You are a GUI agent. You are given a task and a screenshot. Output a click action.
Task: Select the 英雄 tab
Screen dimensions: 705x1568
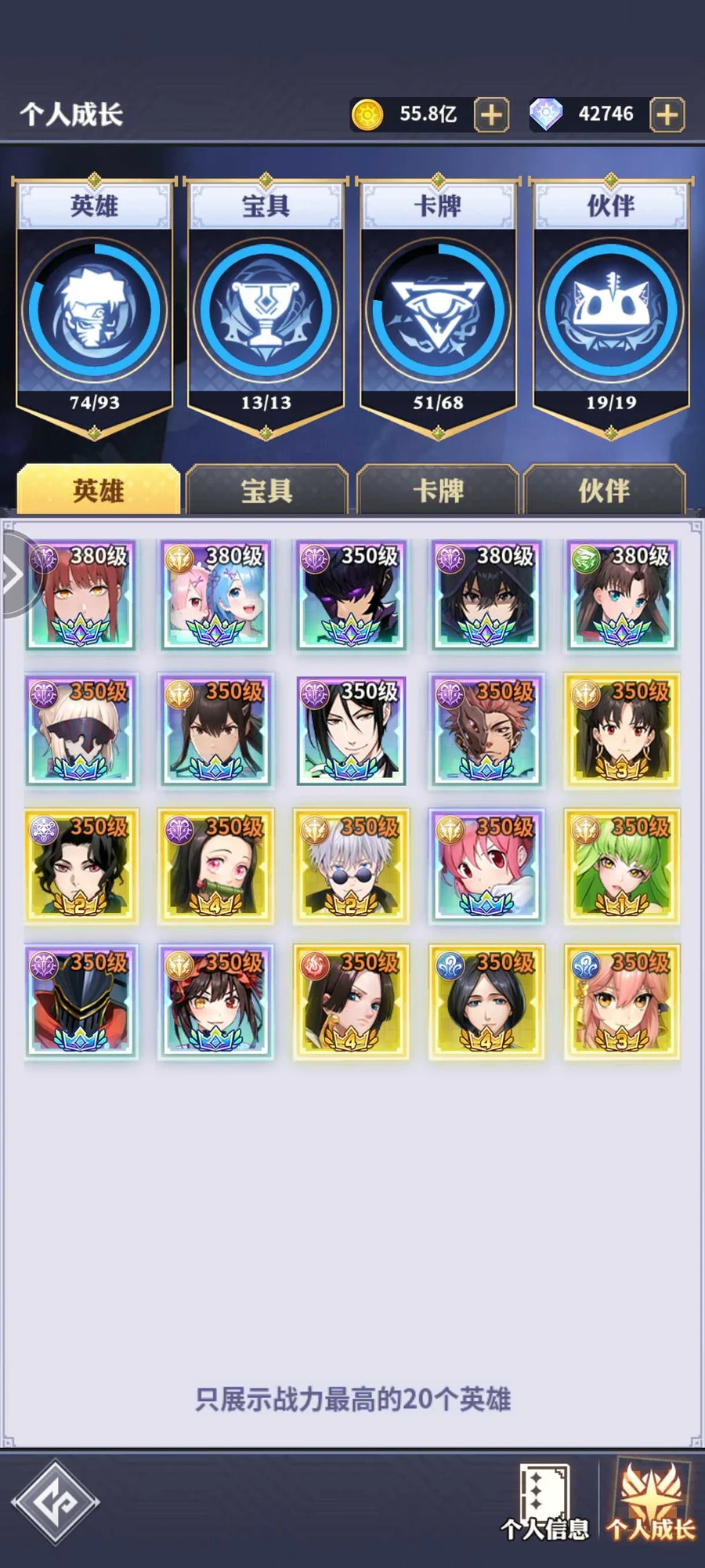coord(99,491)
